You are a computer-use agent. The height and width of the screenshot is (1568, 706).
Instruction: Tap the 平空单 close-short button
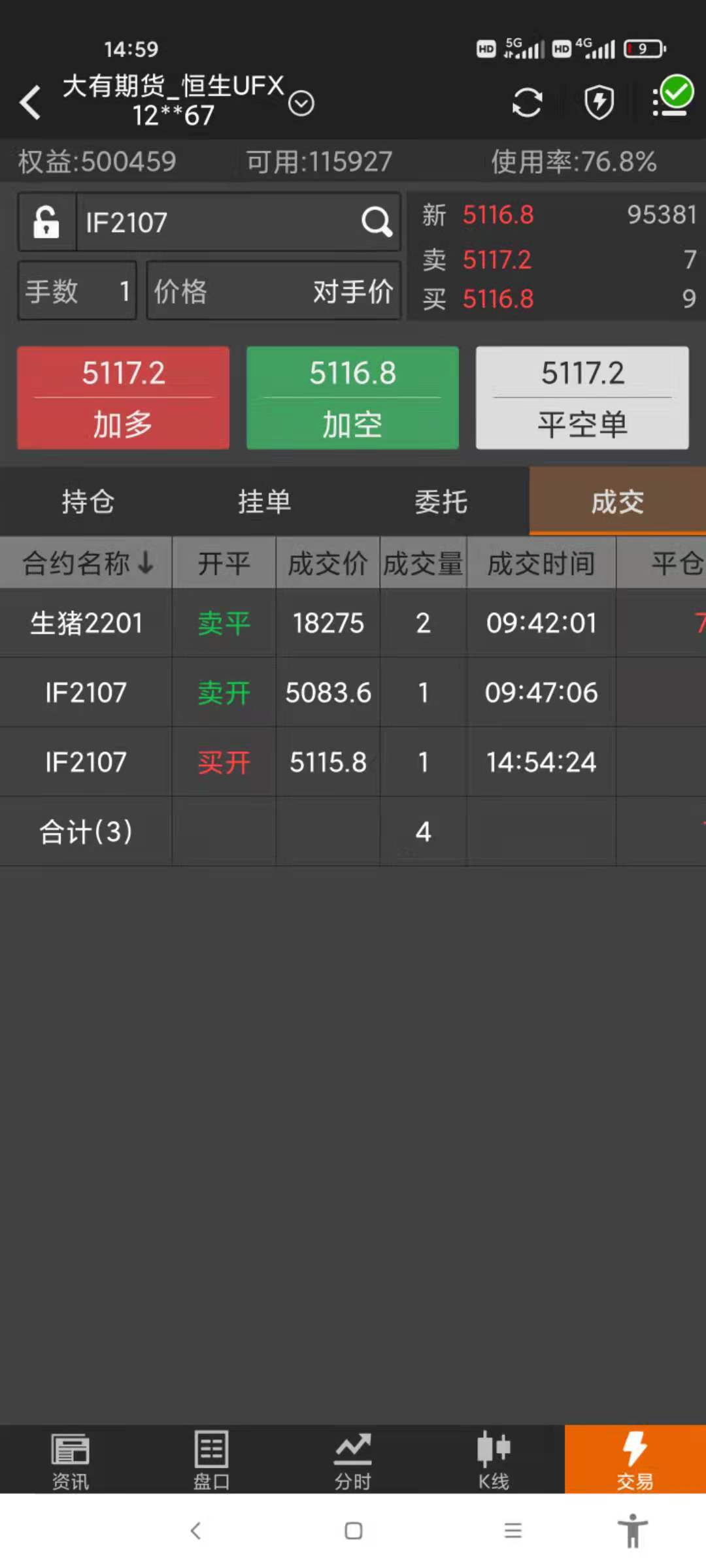click(x=582, y=397)
